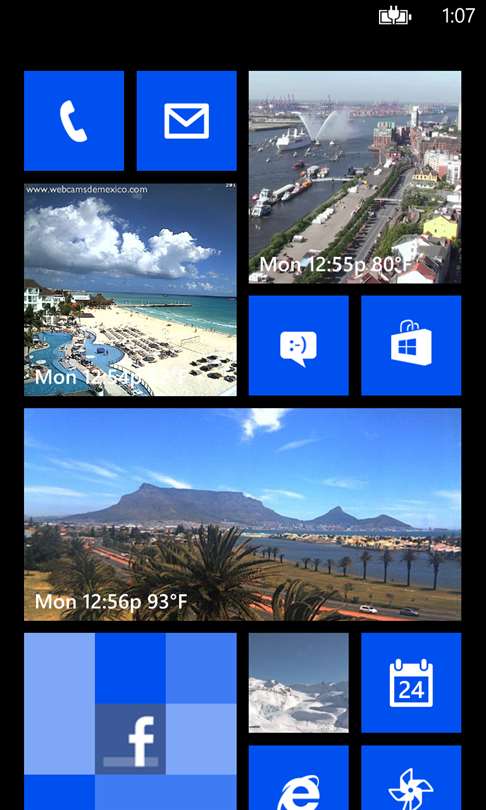The image size is (486, 810).
Task: Launch the Store shopping bag tile
Action: (x=411, y=346)
